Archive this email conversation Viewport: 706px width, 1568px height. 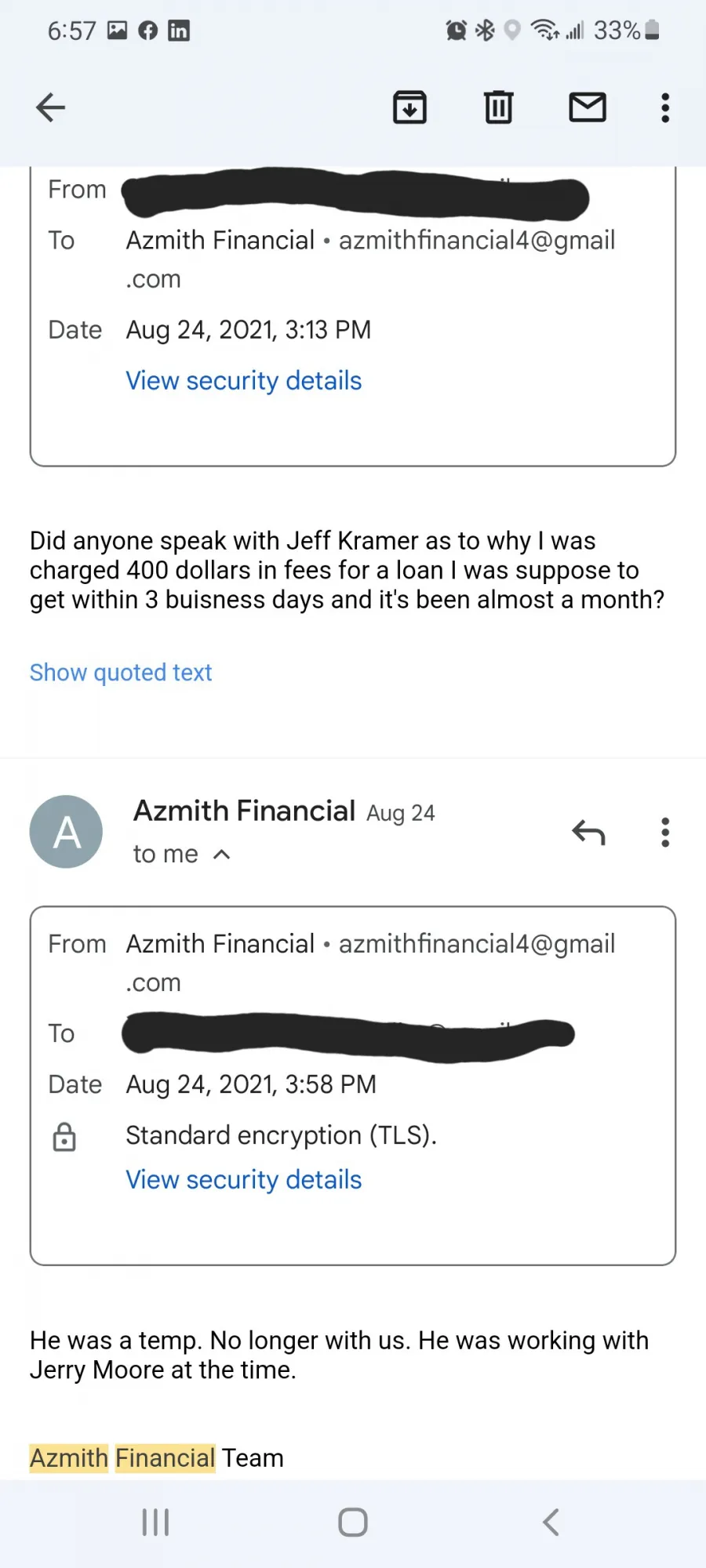[409, 107]
